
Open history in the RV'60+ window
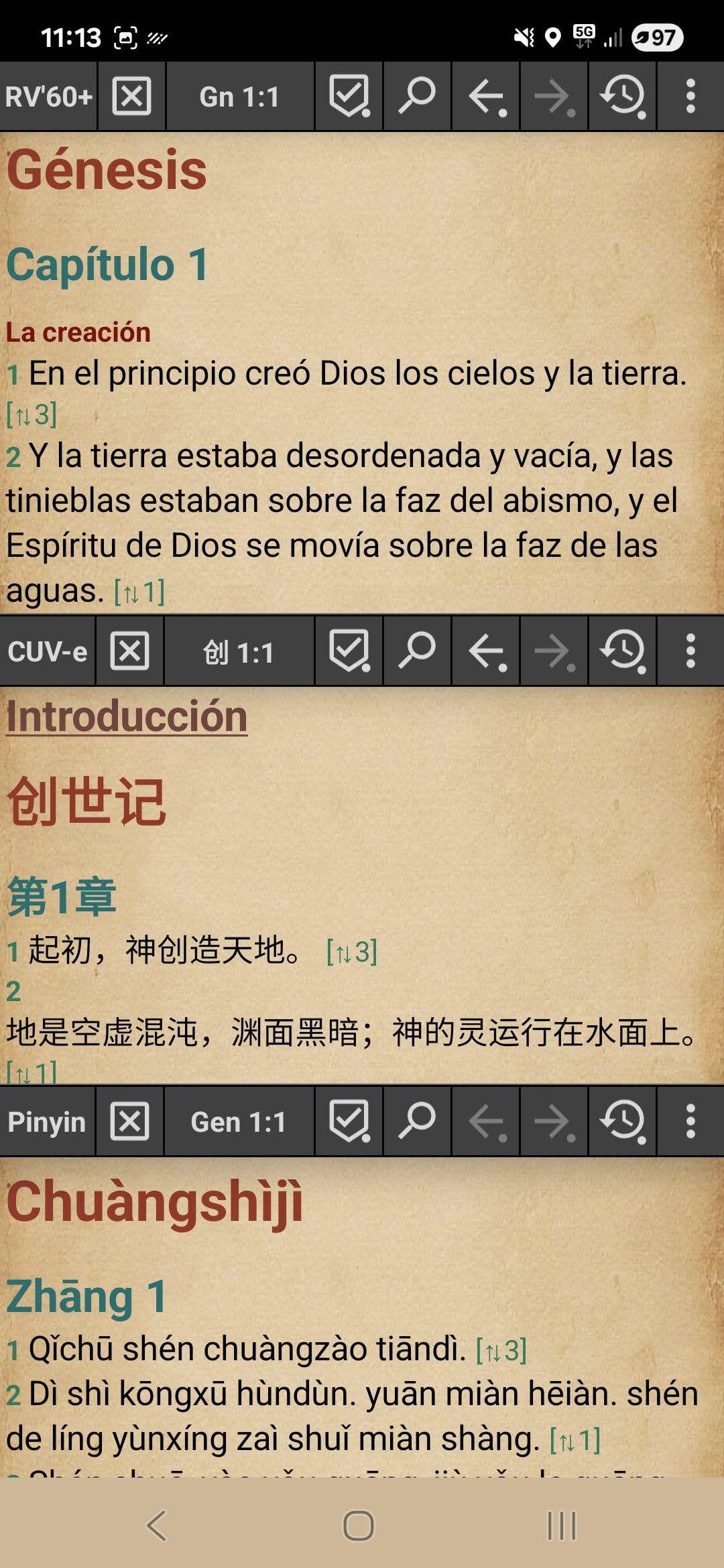(623, 97)
